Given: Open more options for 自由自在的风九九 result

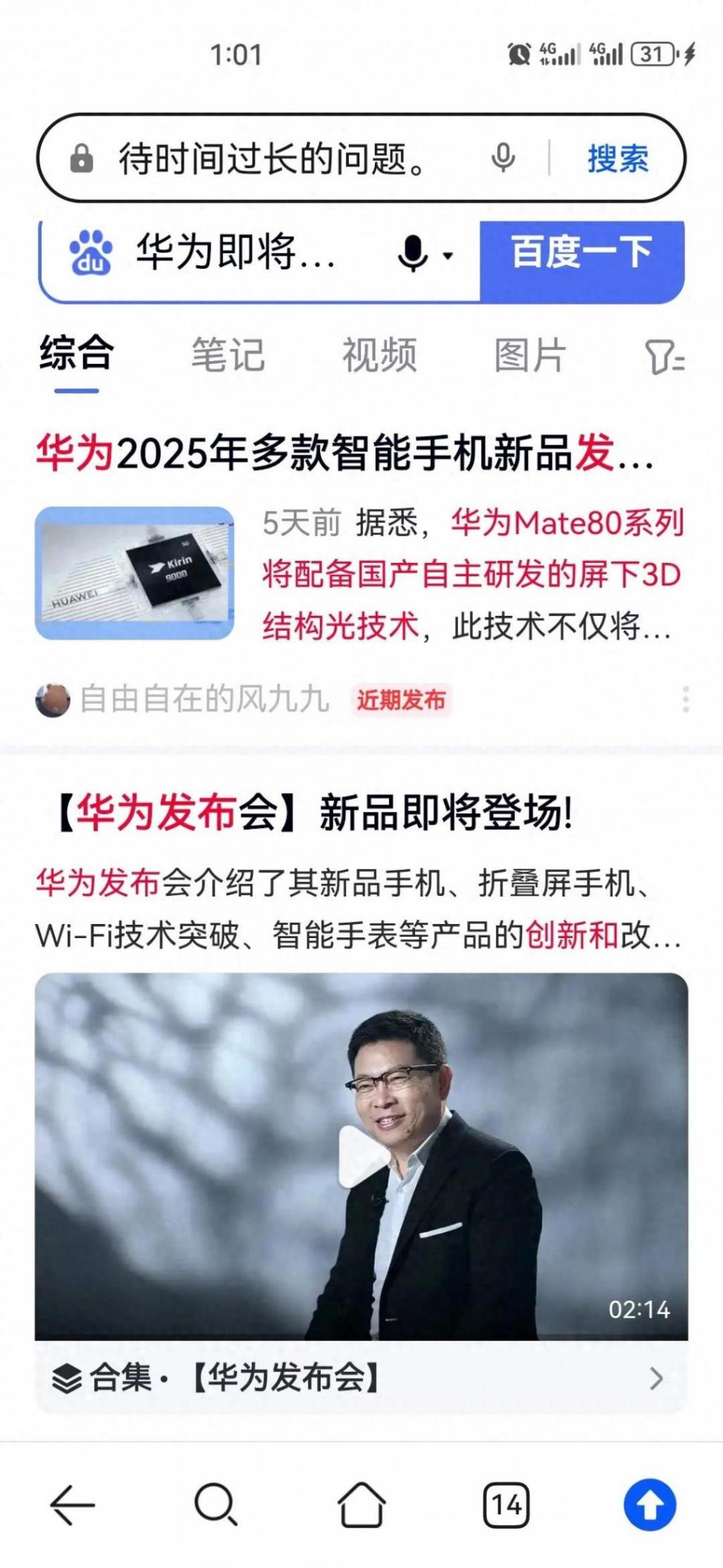Looking at the screenshot, I should coord(686,699).
